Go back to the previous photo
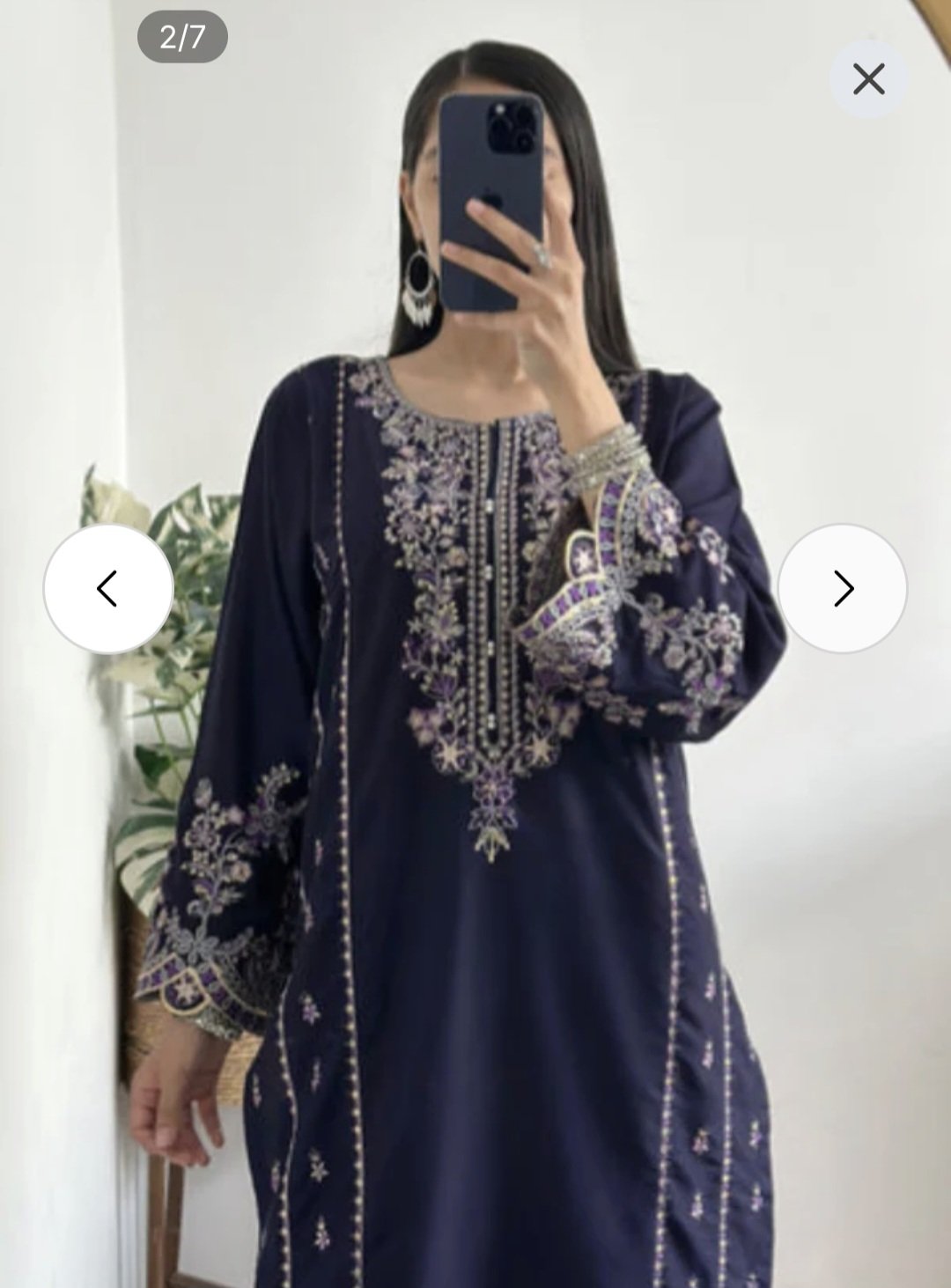The height and width of the screenshot is (1288, 951). point(108,589)
